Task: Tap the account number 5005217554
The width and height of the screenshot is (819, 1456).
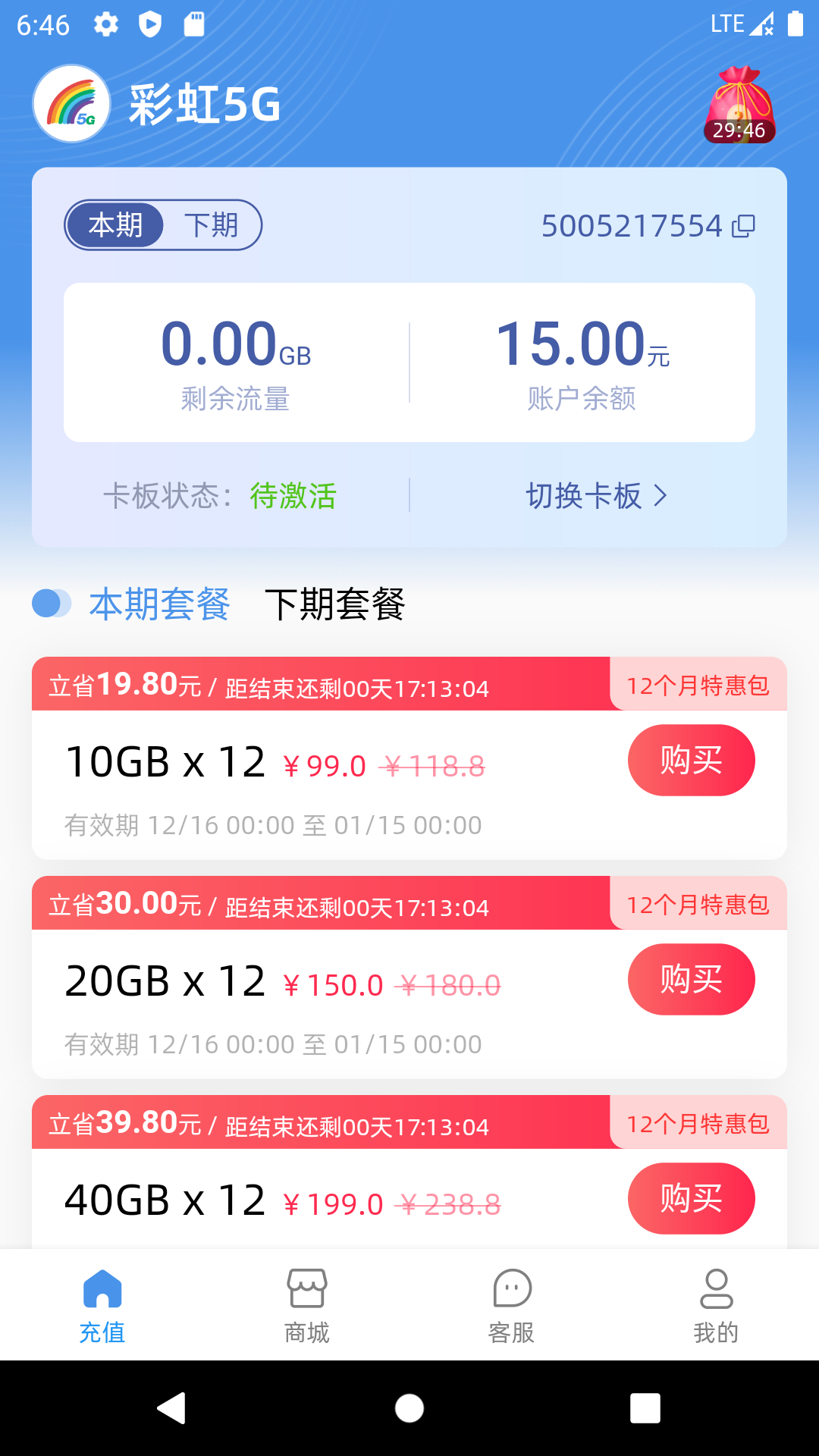Action: [x=630, y=225]
